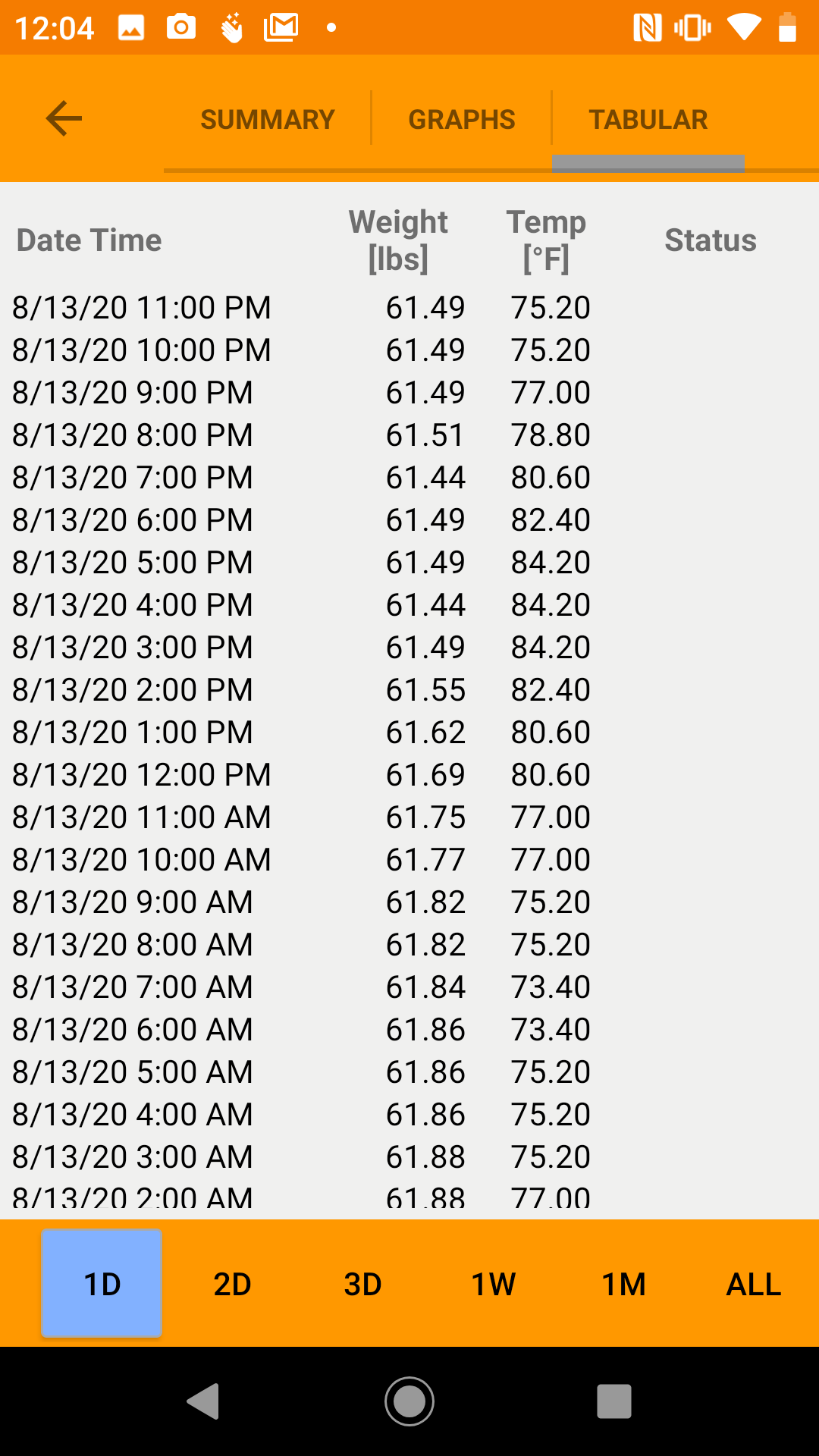Tap the system home button

[409, 1401]
